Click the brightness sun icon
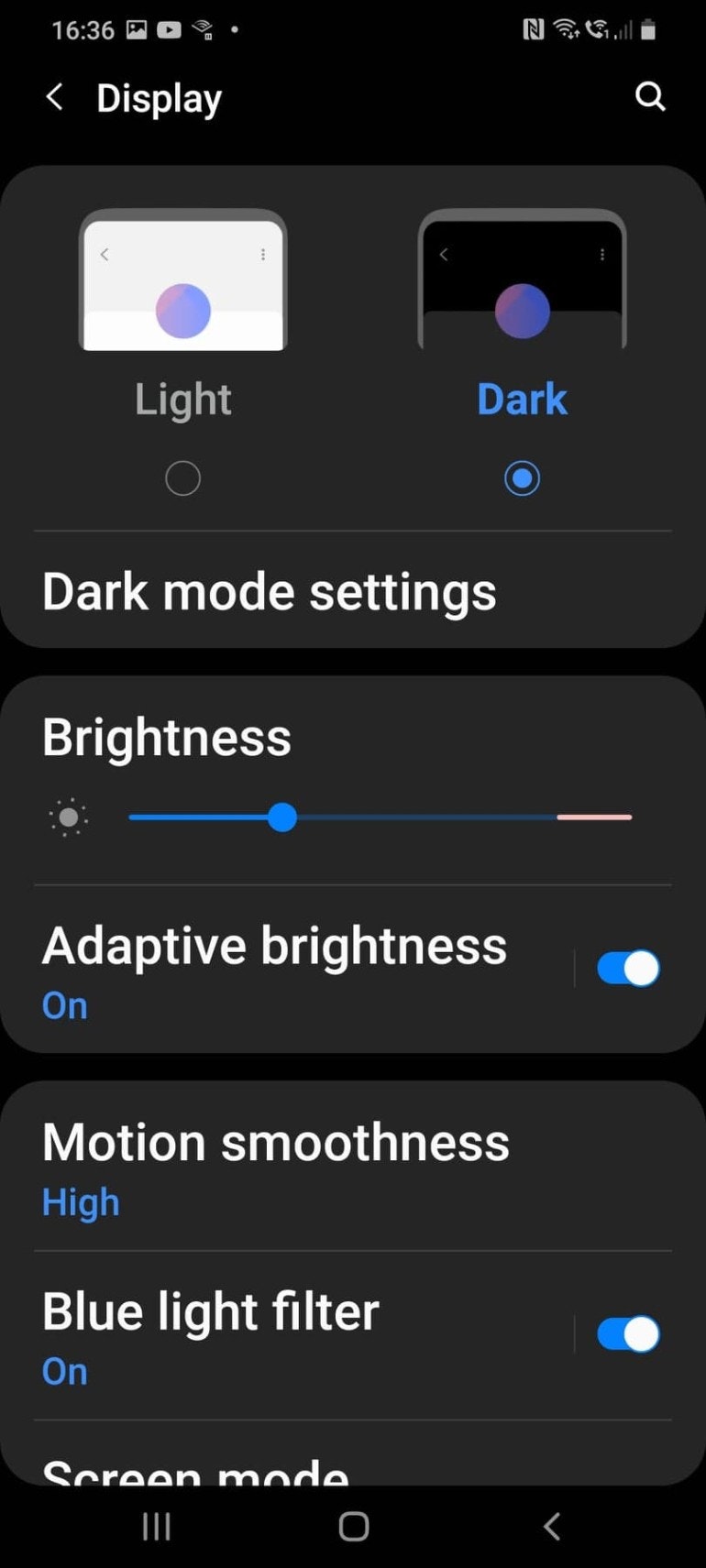706x1568 pixels. point(68,817)
